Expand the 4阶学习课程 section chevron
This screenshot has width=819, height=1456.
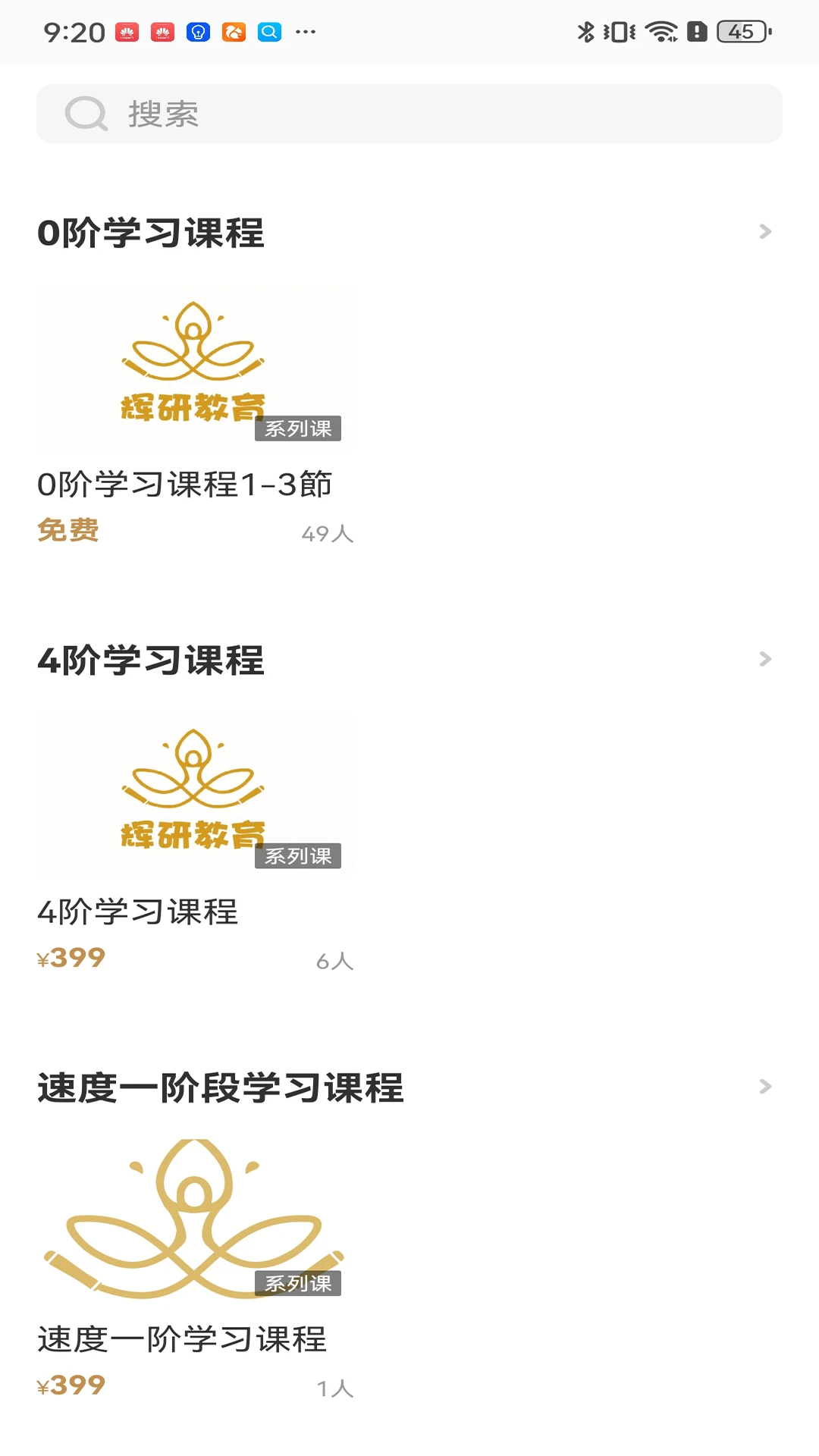(765, 660)
